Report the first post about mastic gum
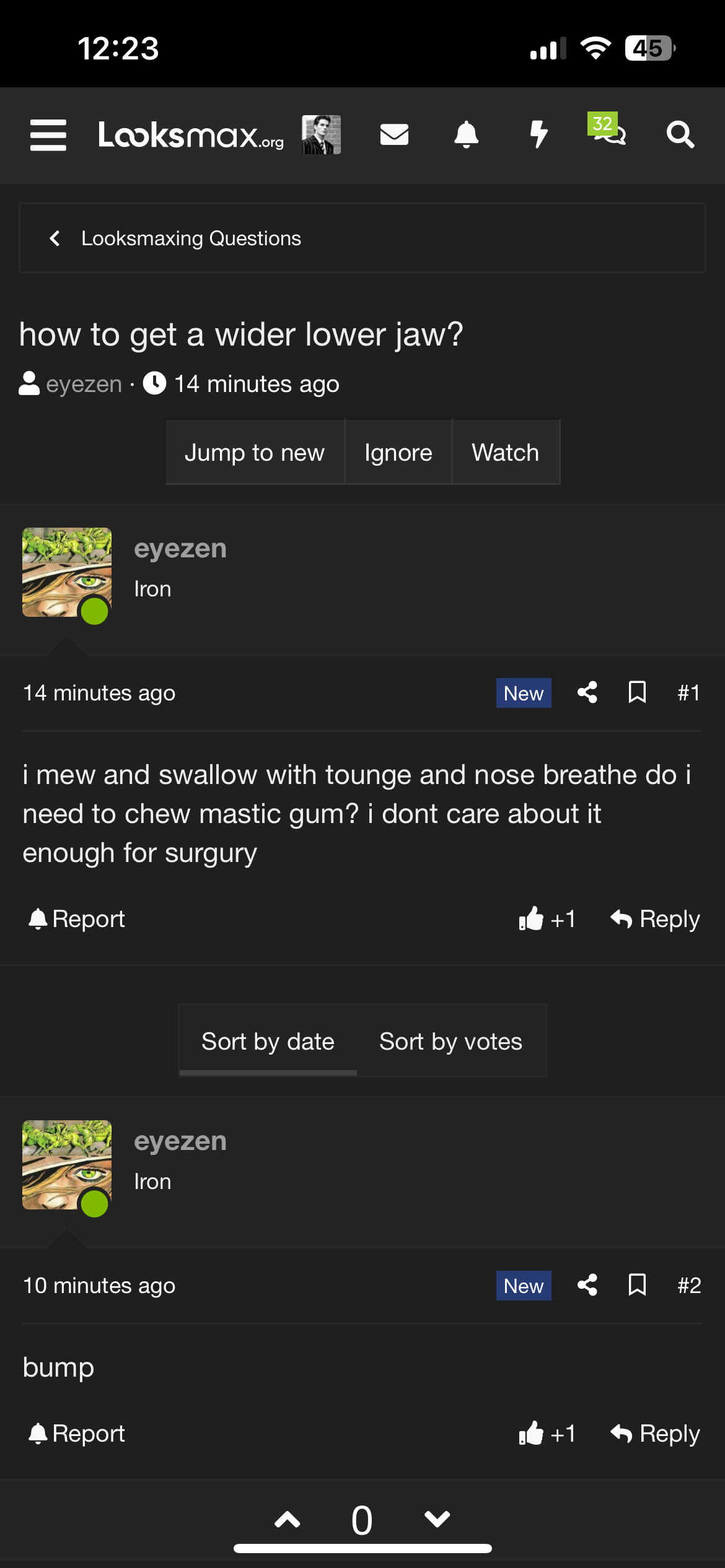Viewport: 725px width, 1568px height. tap(77, 919)
